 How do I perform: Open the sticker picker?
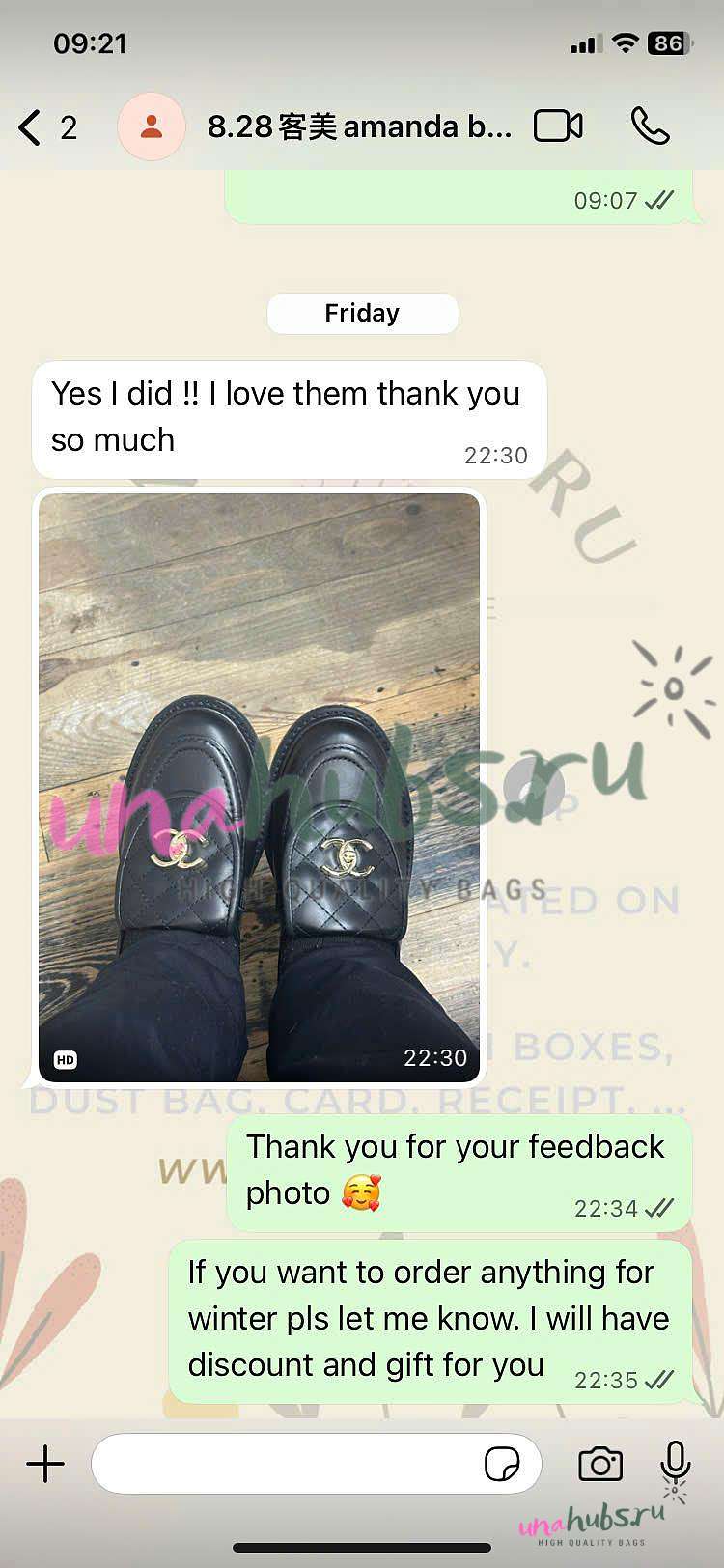point(501,1464)
